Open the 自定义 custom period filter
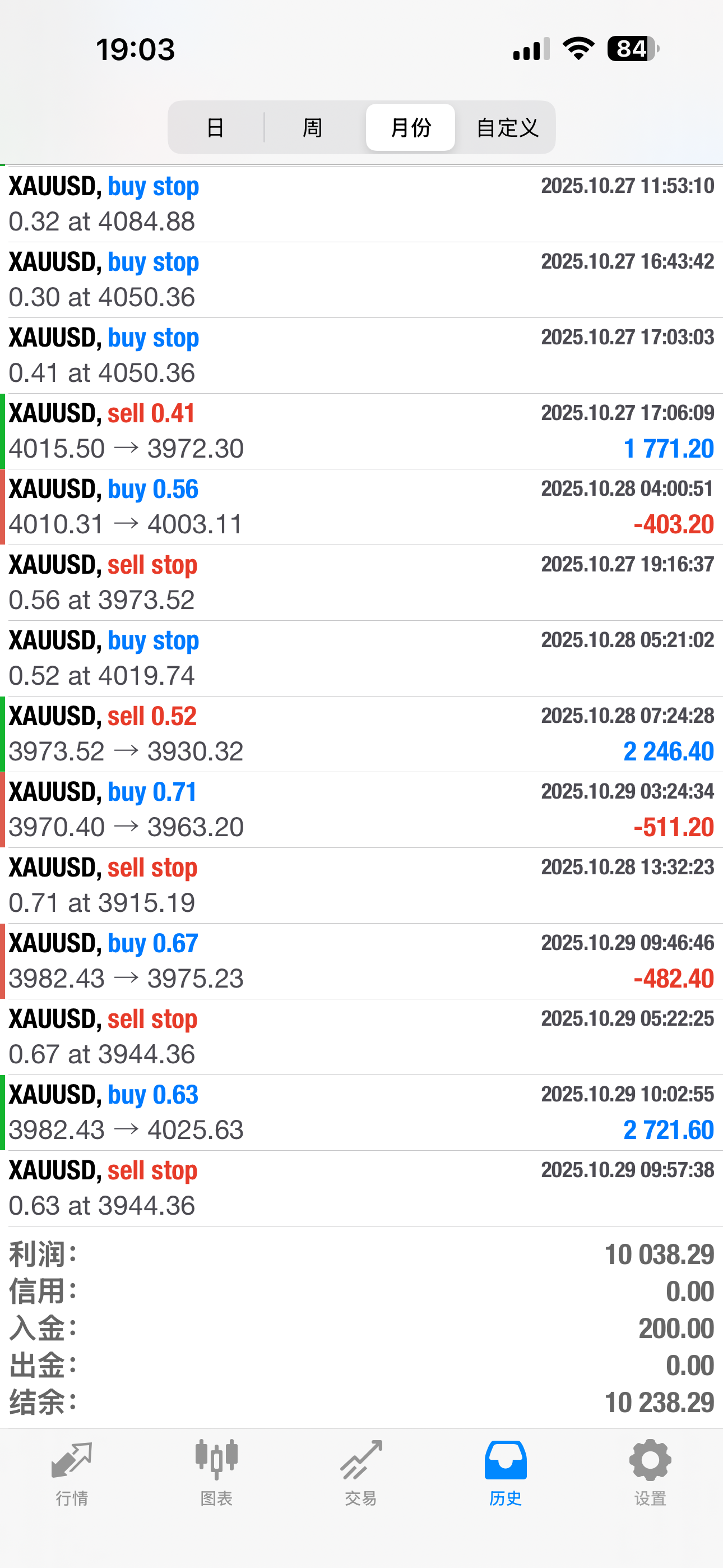 507,127
